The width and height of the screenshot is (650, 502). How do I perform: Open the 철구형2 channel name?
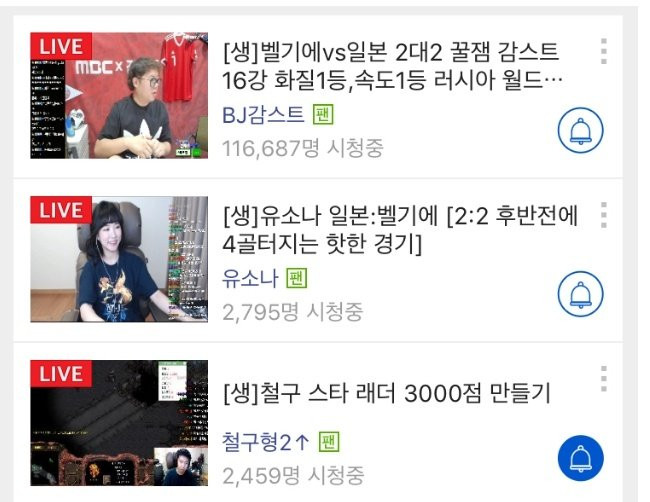(265, 440)
